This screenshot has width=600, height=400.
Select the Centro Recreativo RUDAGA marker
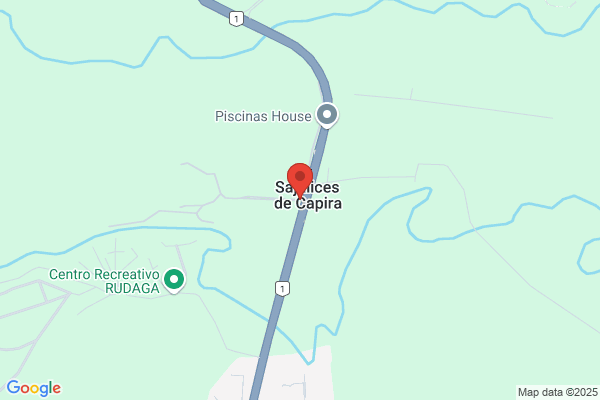[174, 281]
